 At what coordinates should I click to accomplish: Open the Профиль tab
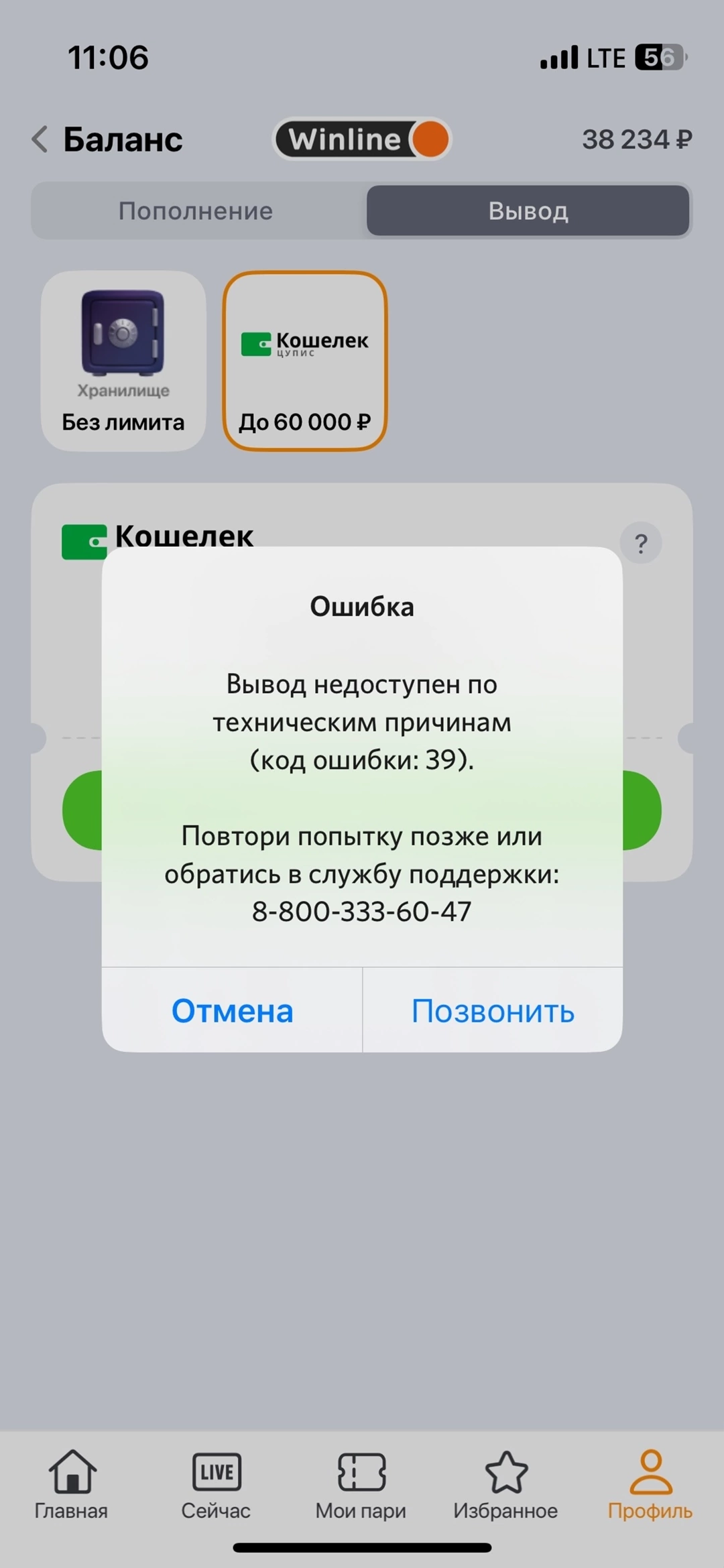(650, 1484)
